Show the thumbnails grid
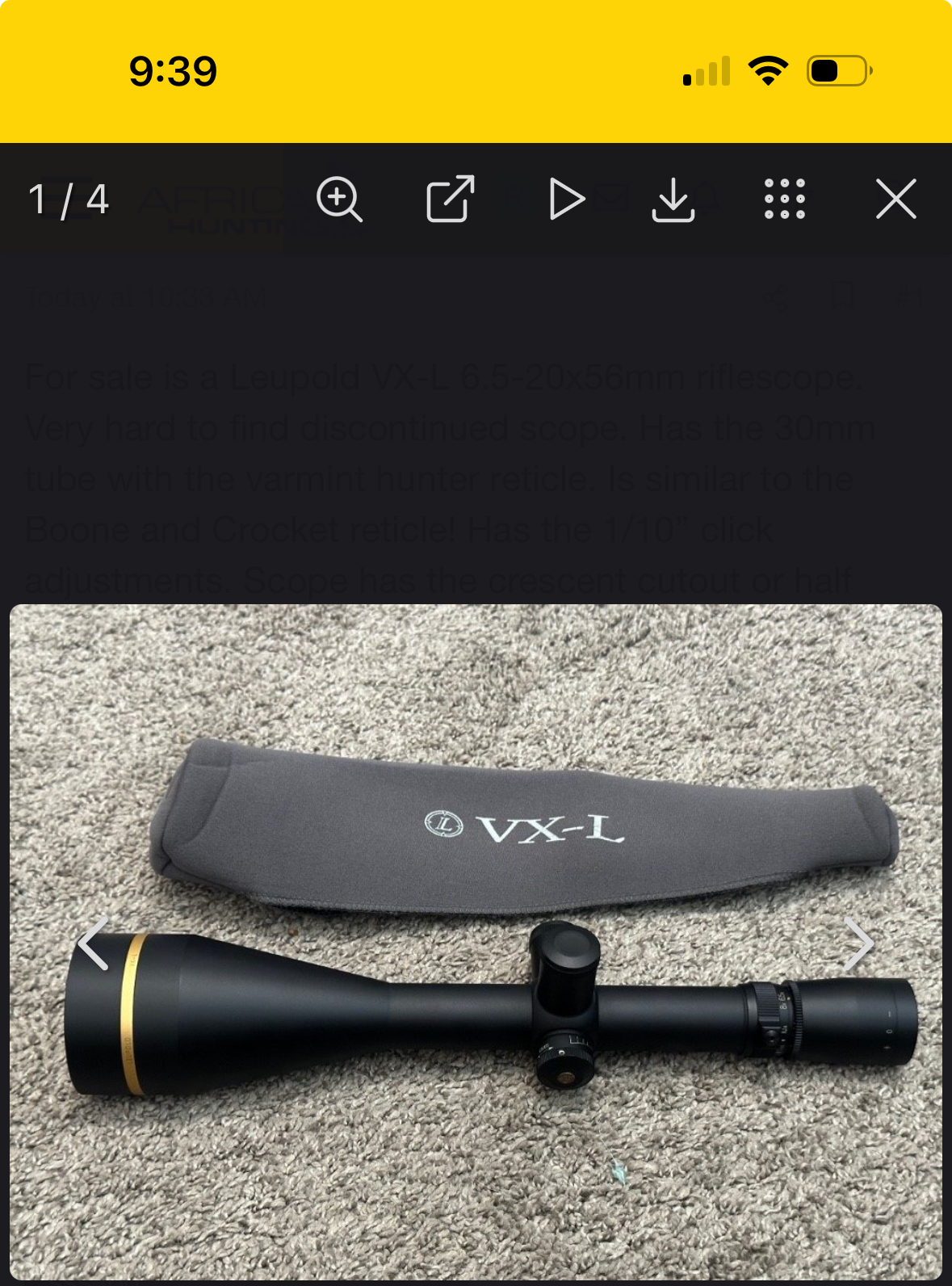 [784, 199]
